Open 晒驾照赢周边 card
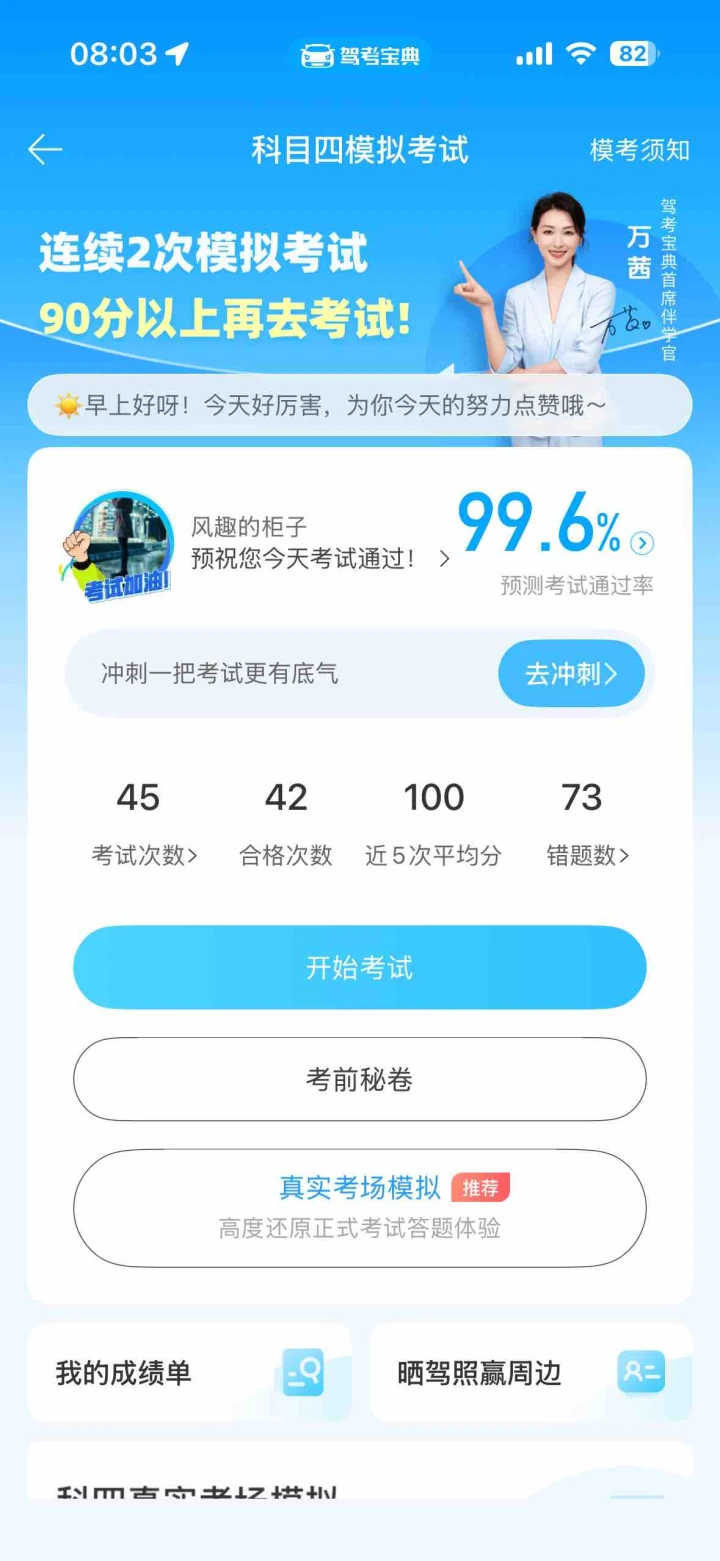This screenshot has height=1561, width=720. 530,1372
